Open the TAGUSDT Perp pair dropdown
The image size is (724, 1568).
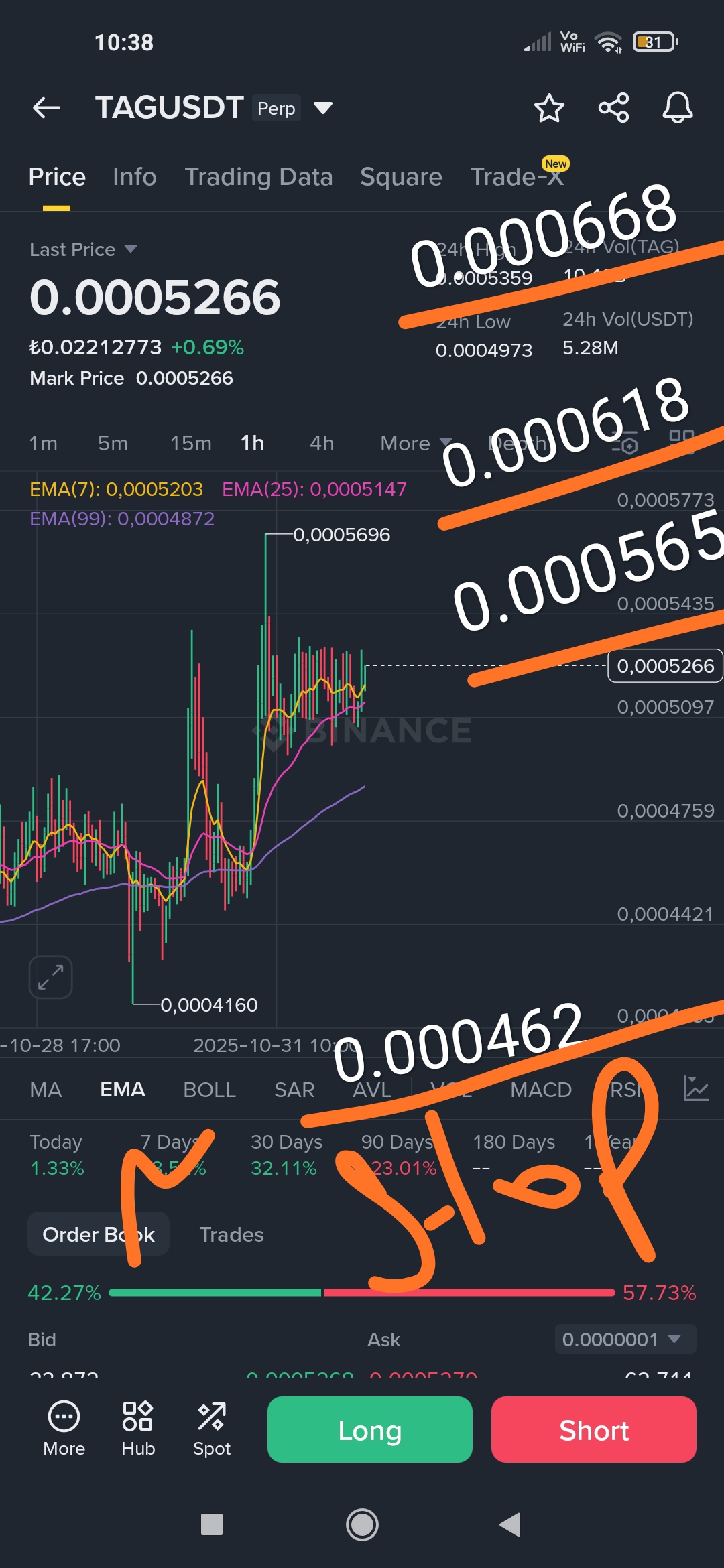click(323, 108)
